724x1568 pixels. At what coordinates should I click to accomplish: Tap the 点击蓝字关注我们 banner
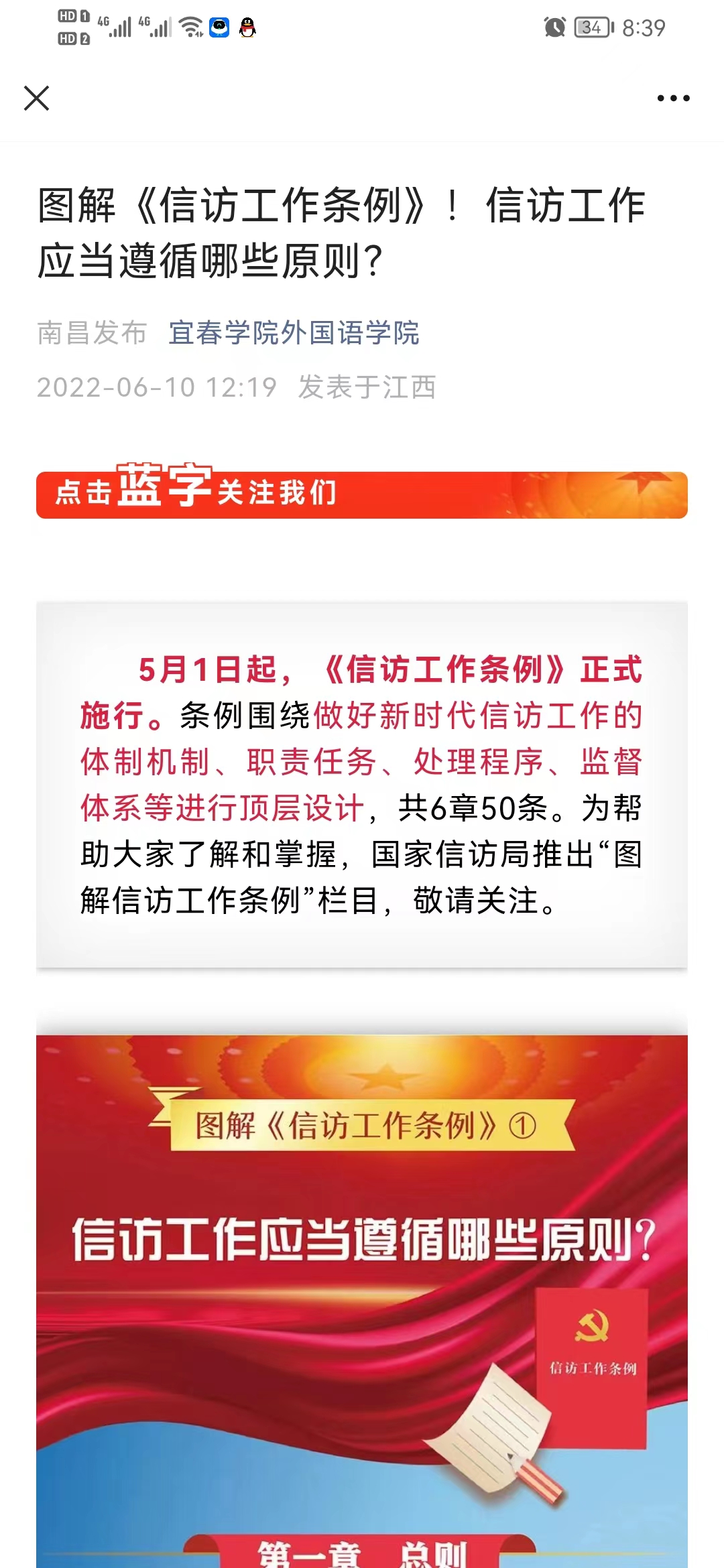tap(362, 494)
